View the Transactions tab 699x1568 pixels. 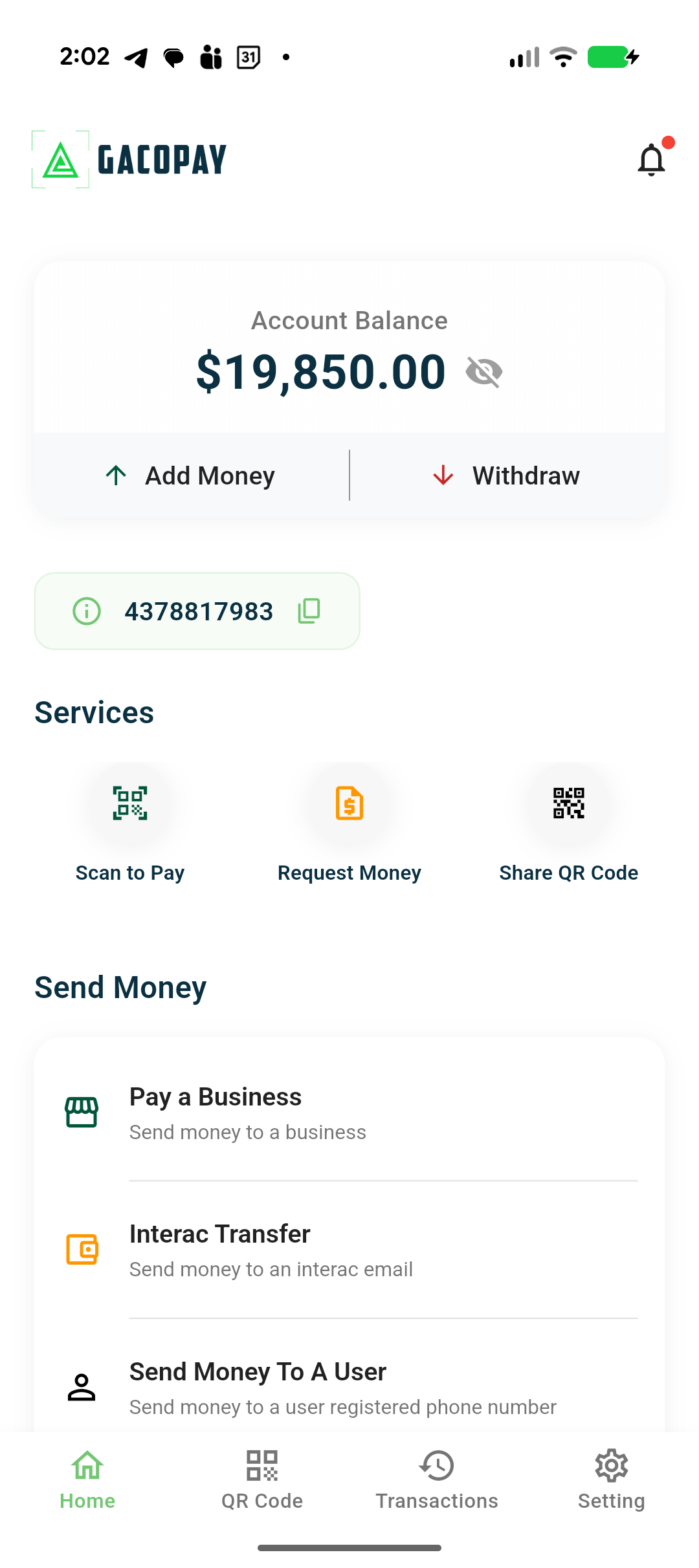coord(437,1479)
